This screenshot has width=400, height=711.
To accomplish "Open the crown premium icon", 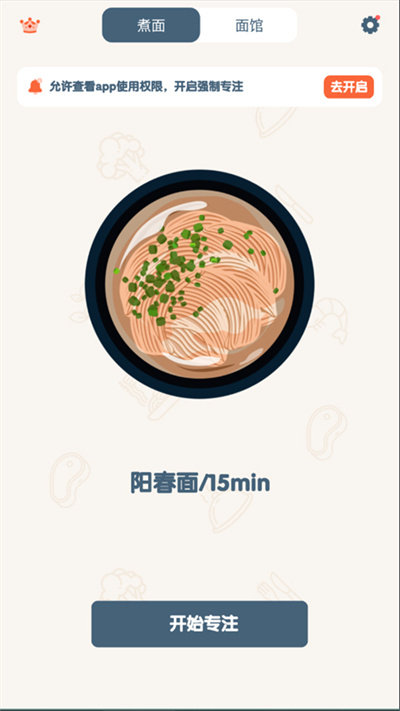I will (30, 25).
